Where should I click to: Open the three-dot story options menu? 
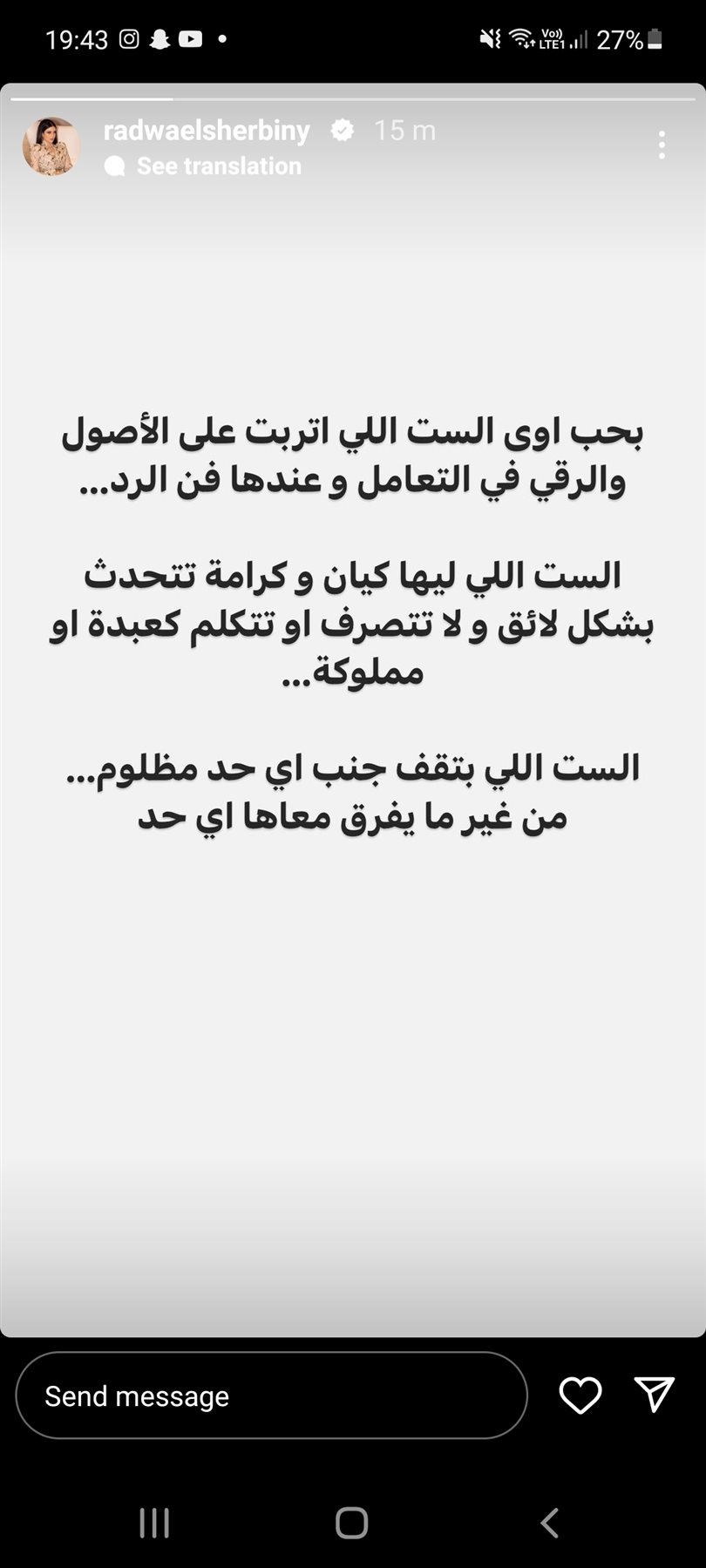click(x=662, y=145)
